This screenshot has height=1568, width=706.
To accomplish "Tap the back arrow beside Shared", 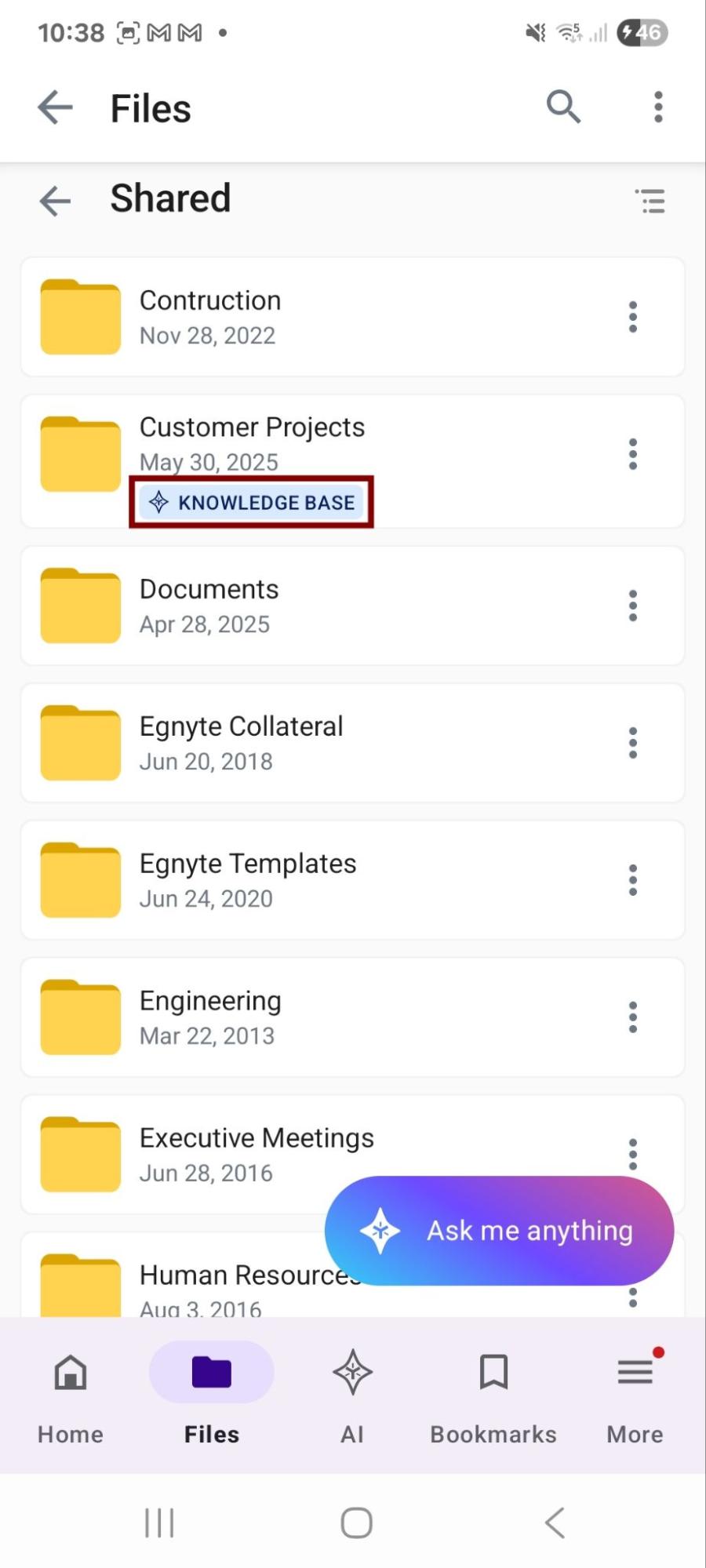I will pos(53,202).
